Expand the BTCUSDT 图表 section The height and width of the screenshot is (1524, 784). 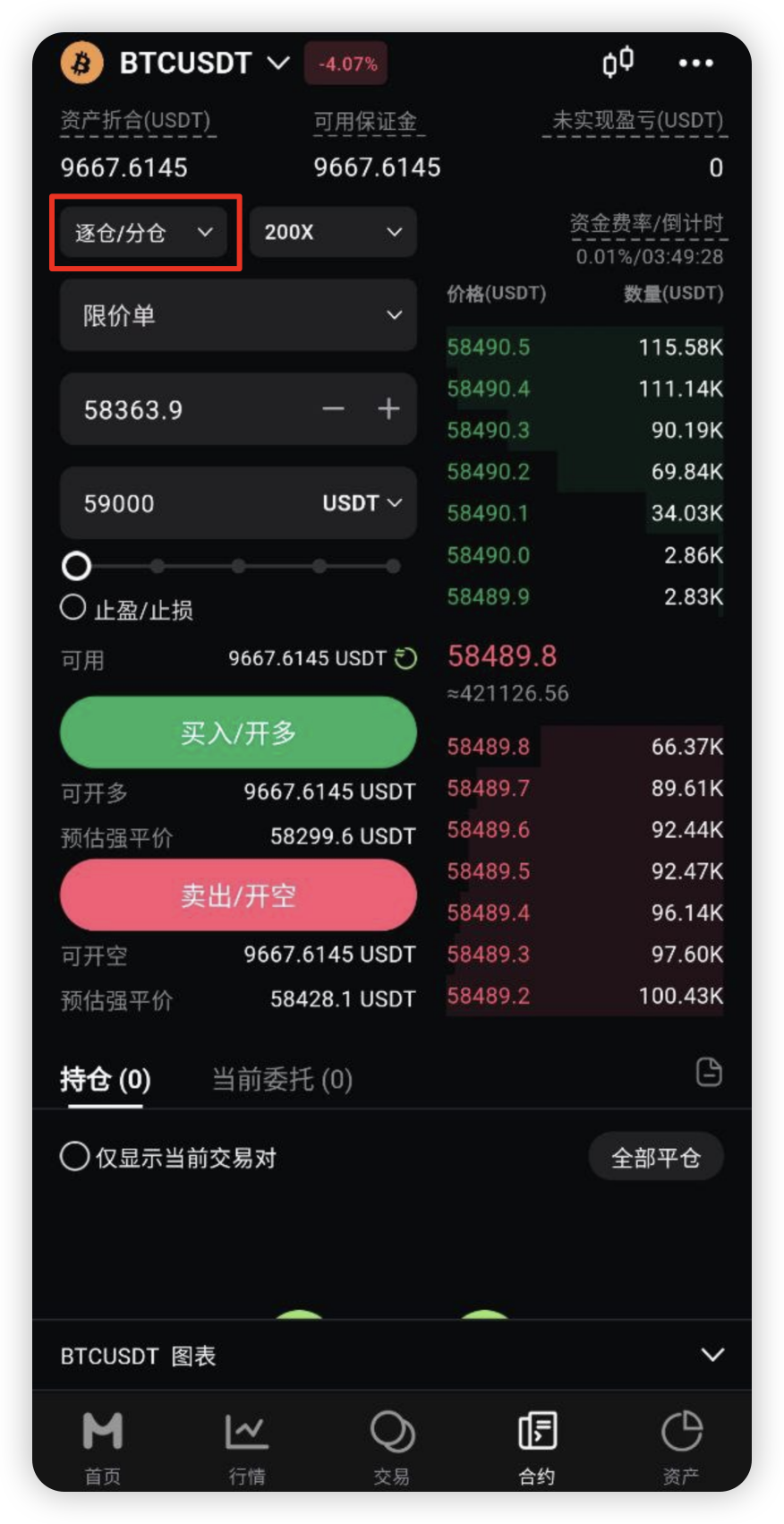click(392, 1355)
